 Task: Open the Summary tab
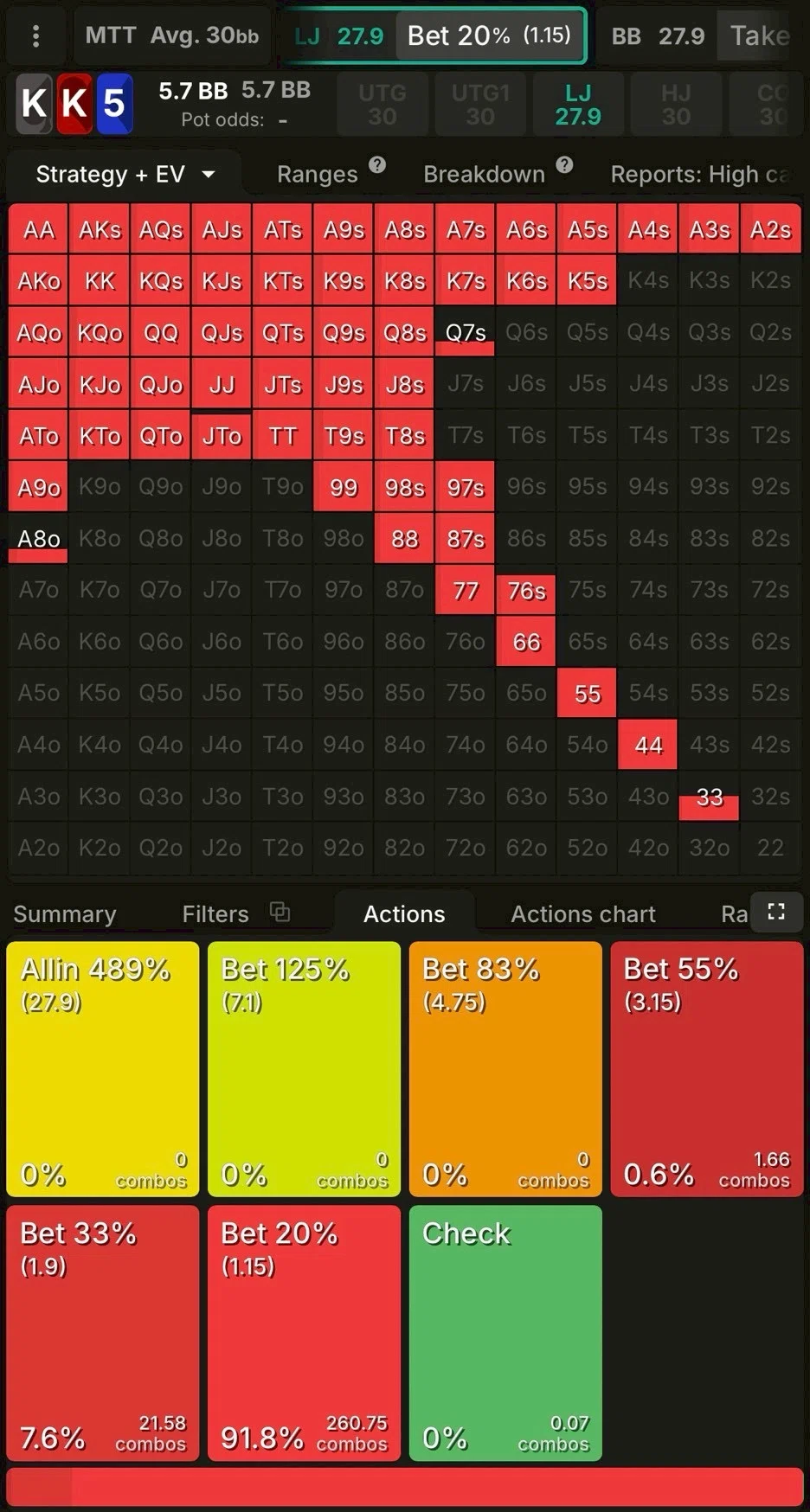[x=65, y=914]
